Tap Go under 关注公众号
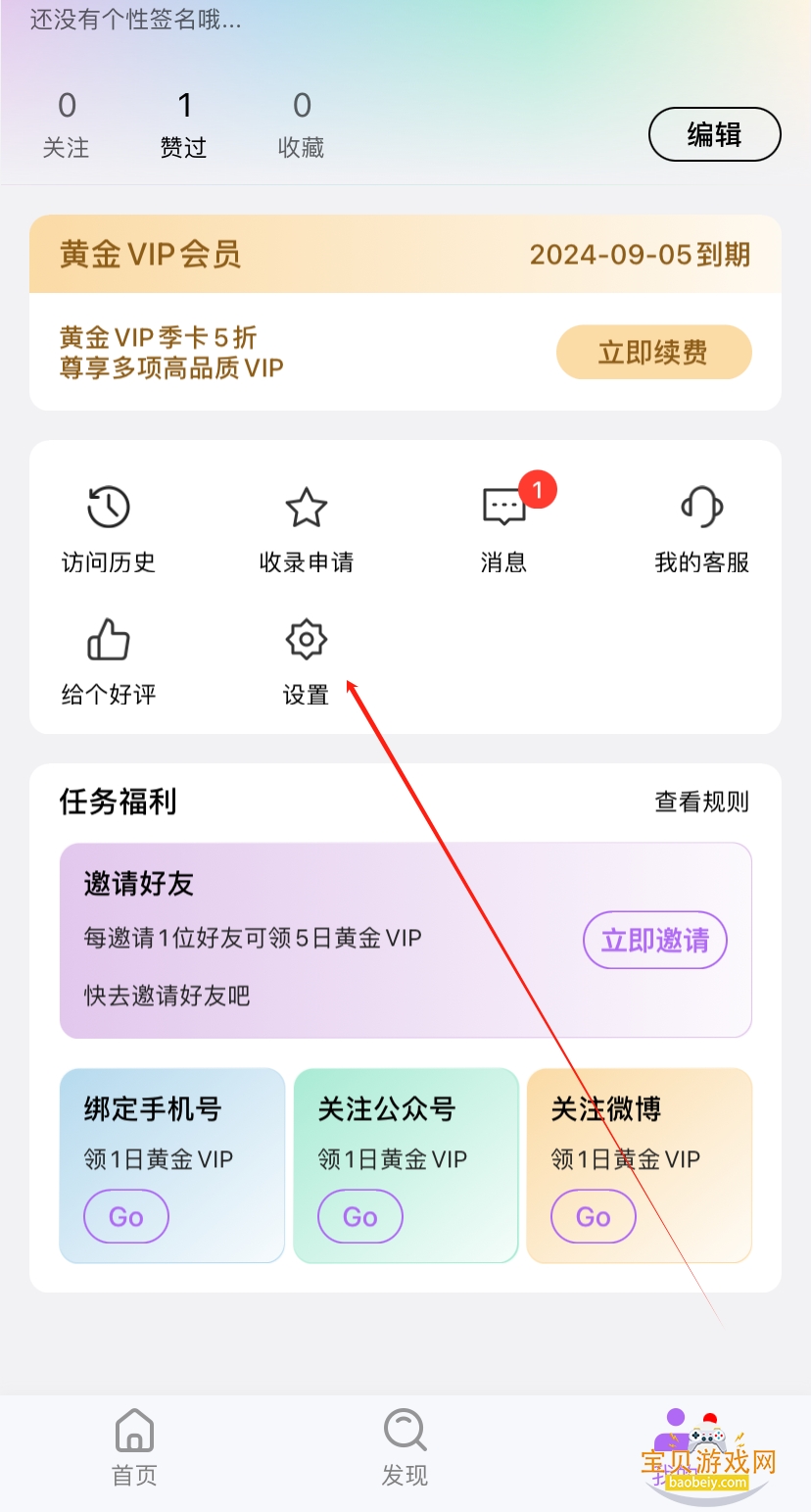This screenshot has height=1512, width=811. pos(359,1217)
